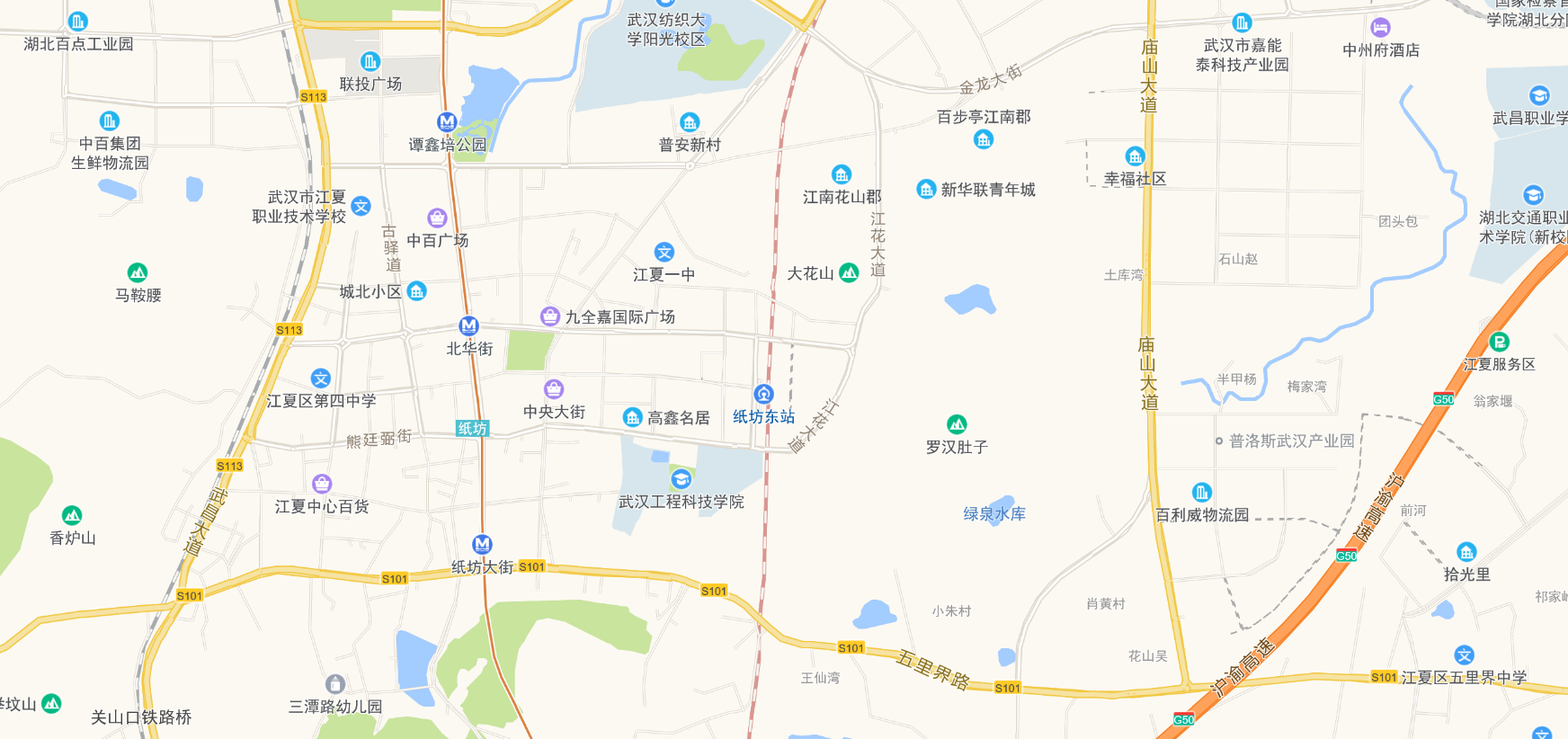The width and height of the screenshot is (1568, 739).
Task: Open the 九全嘉国际广场 shopping marker
Action: pyautogui.click(x=550, y=316)
